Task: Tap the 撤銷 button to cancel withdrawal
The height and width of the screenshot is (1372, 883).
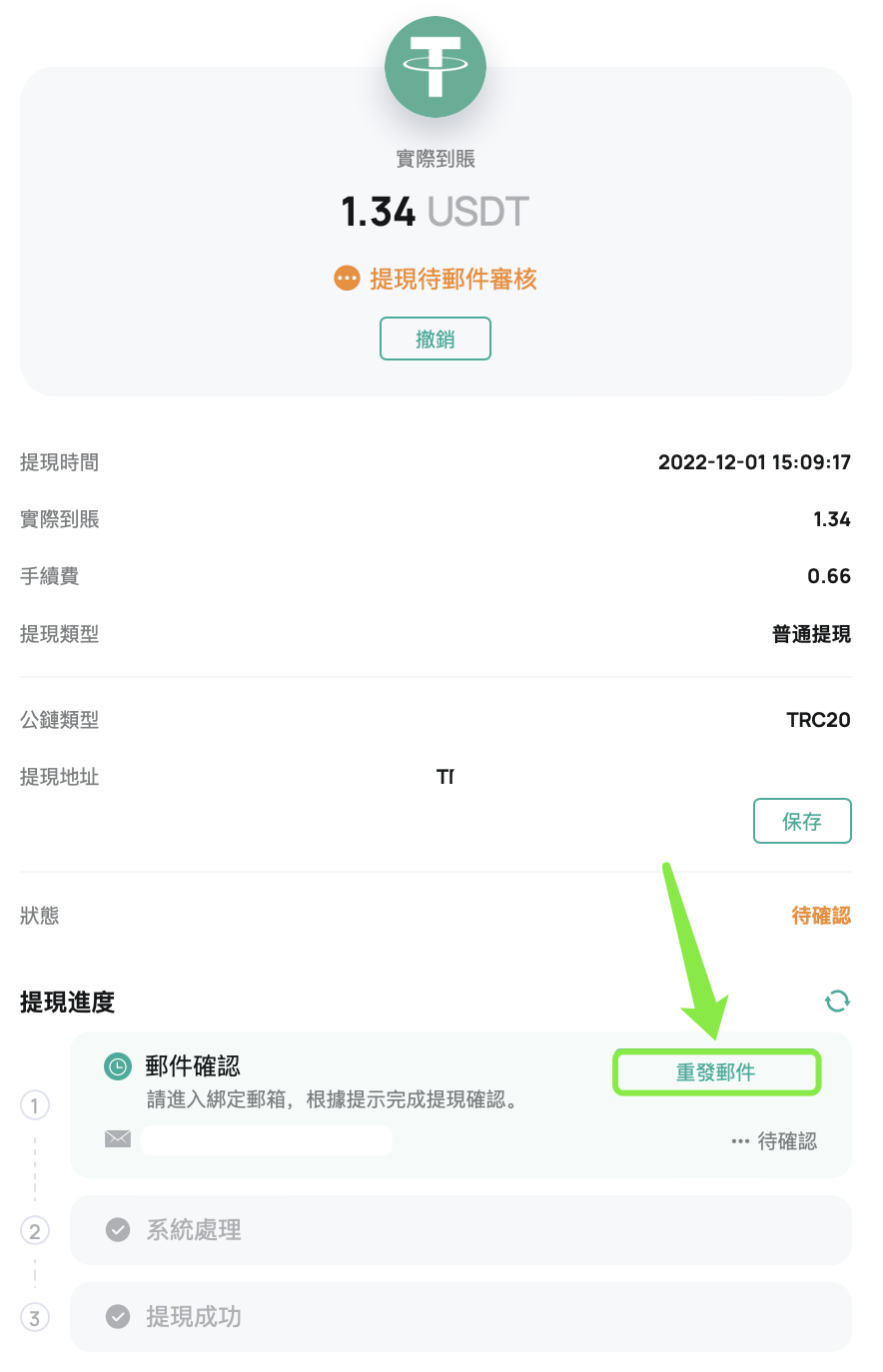Action: 435,339
